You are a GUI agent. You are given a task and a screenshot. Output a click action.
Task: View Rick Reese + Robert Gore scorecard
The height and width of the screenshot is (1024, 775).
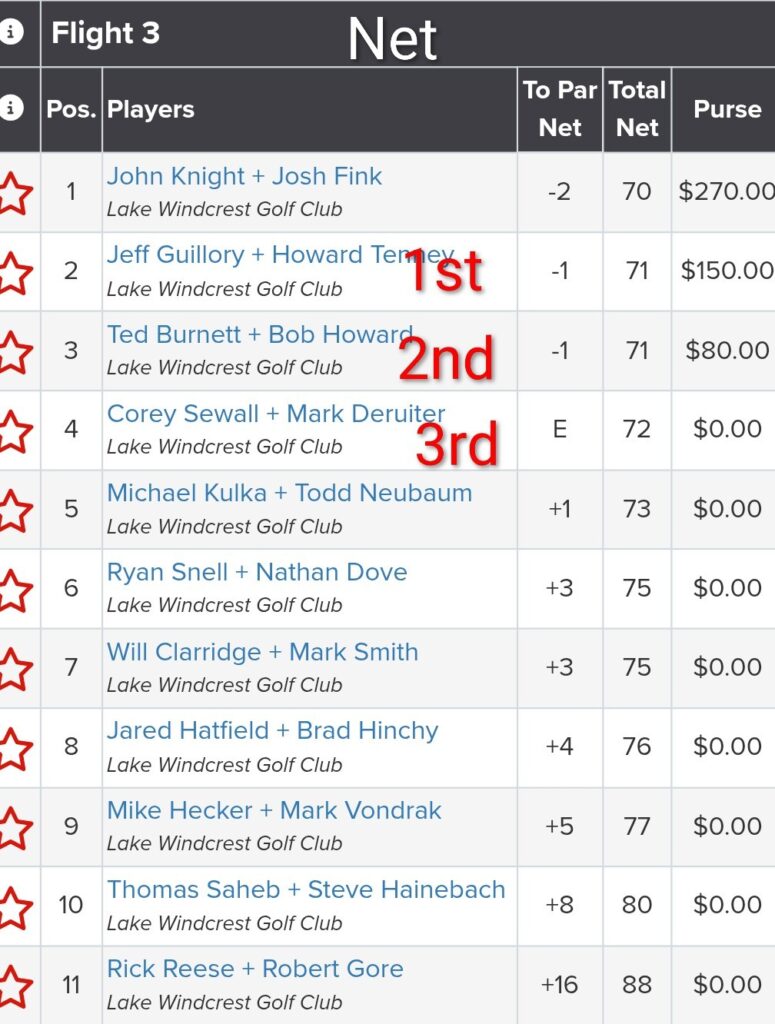pyautogui.click(x=255, y=969)
